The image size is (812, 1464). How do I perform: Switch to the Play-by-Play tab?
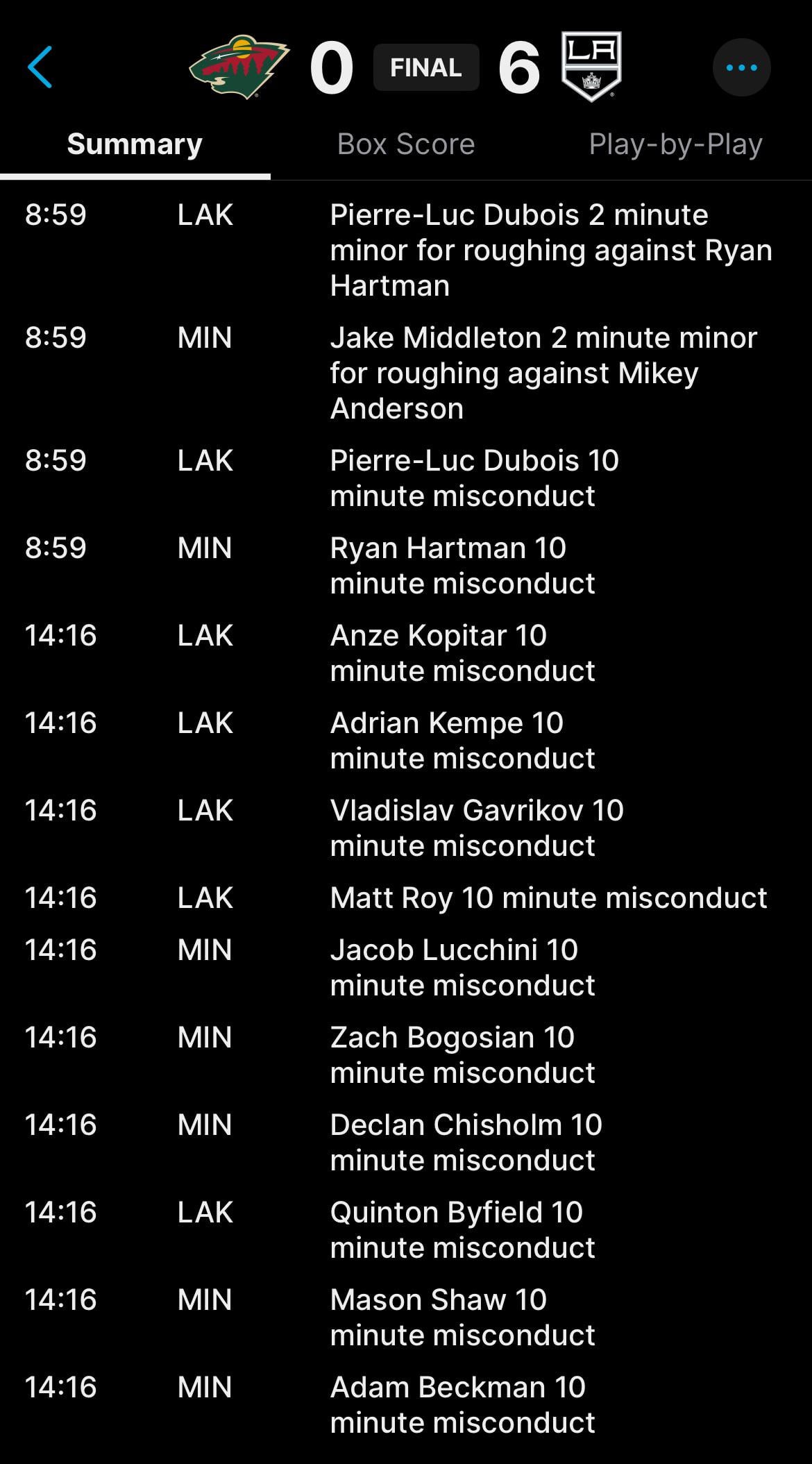tap(675, 144)
